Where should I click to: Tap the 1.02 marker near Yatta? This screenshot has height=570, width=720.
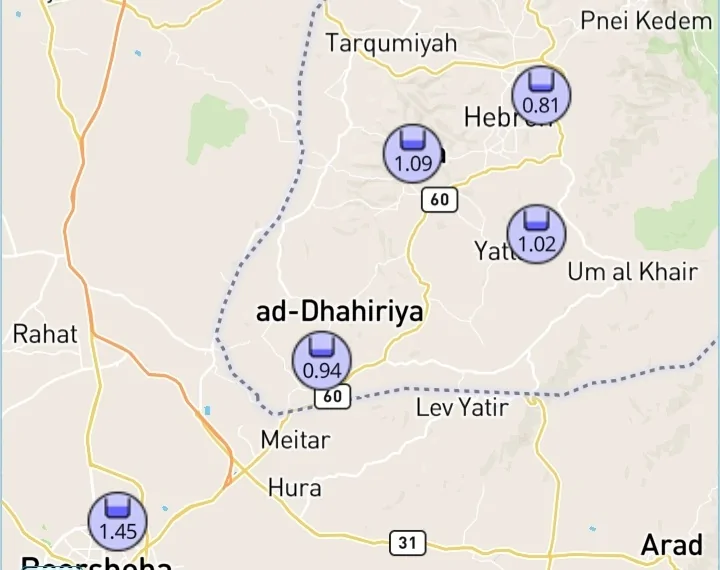click(536, 234)
